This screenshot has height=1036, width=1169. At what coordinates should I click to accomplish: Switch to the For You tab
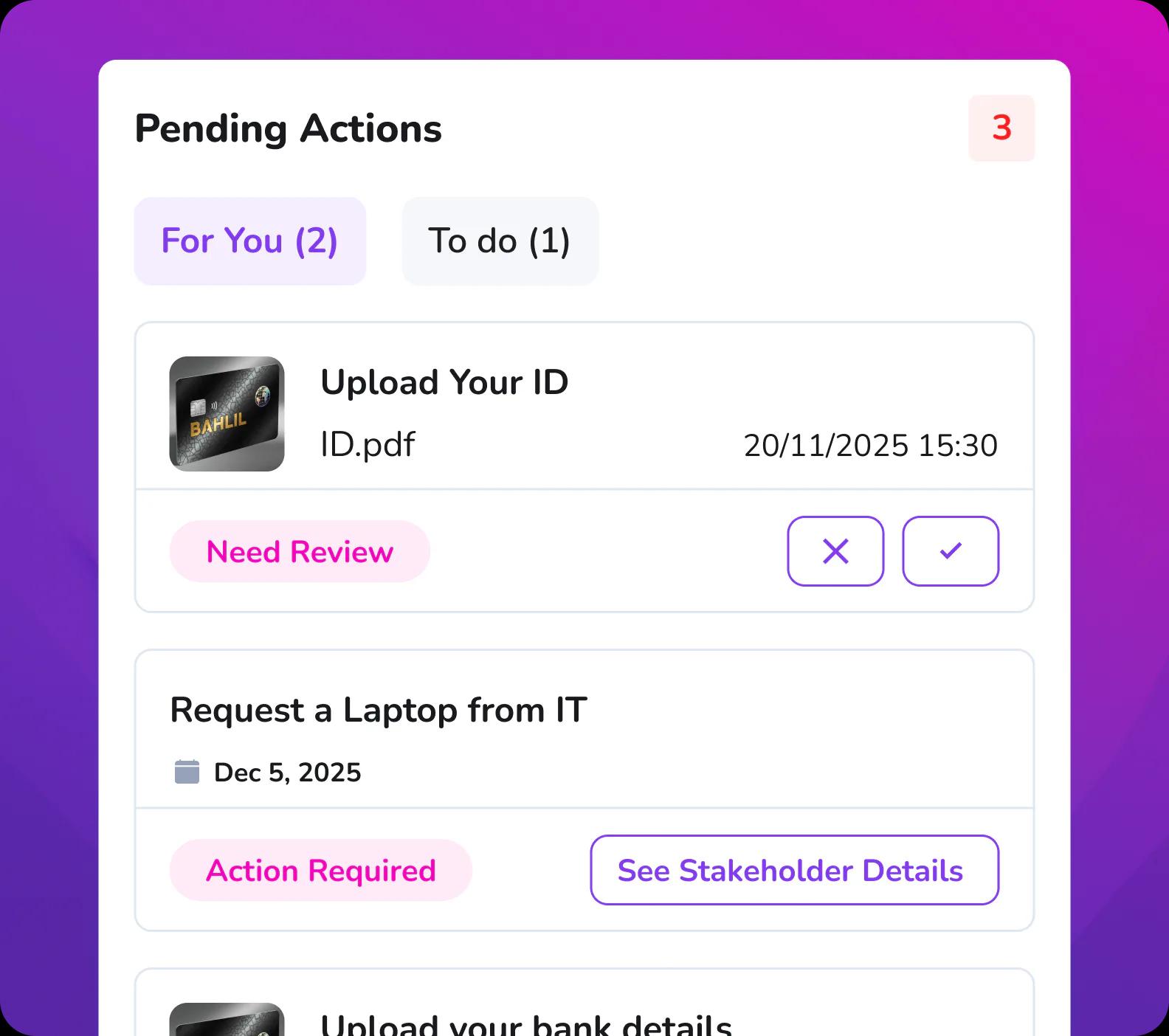(249, 241)
